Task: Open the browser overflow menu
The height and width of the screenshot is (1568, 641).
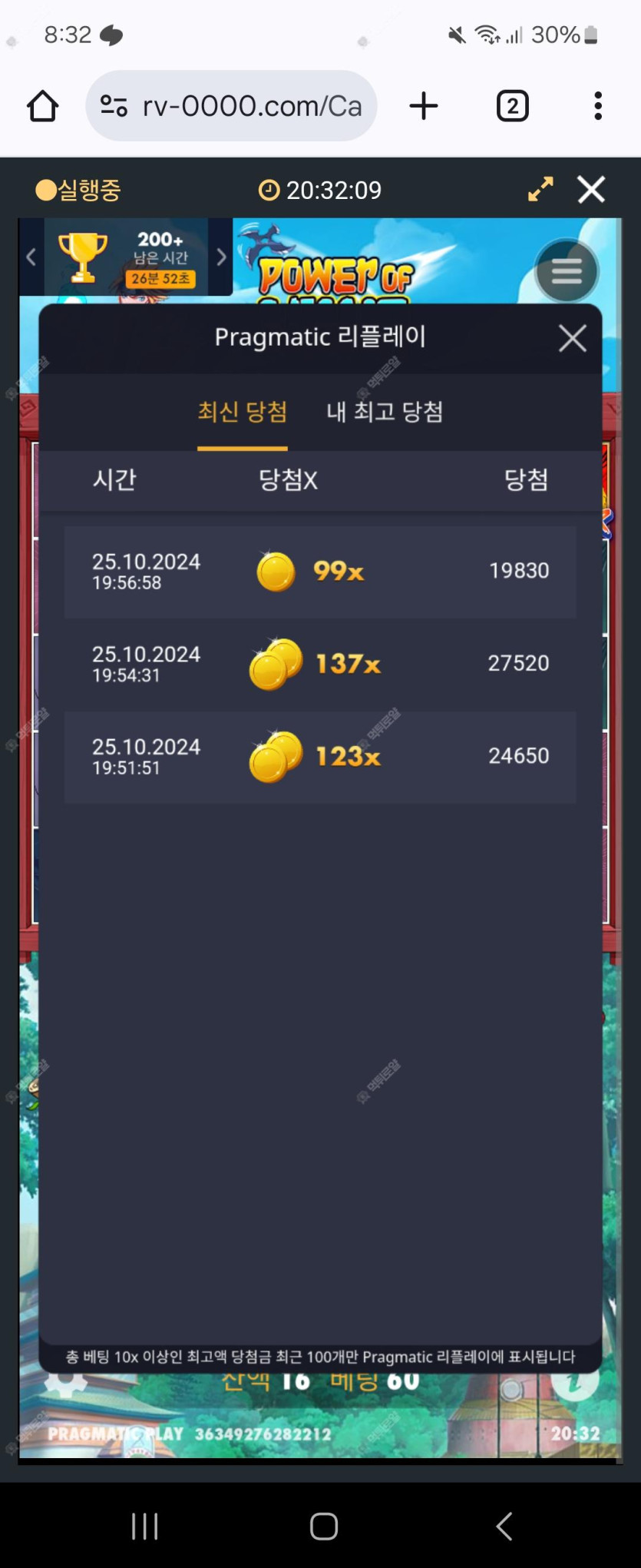Action: click(x=597, y=106)
